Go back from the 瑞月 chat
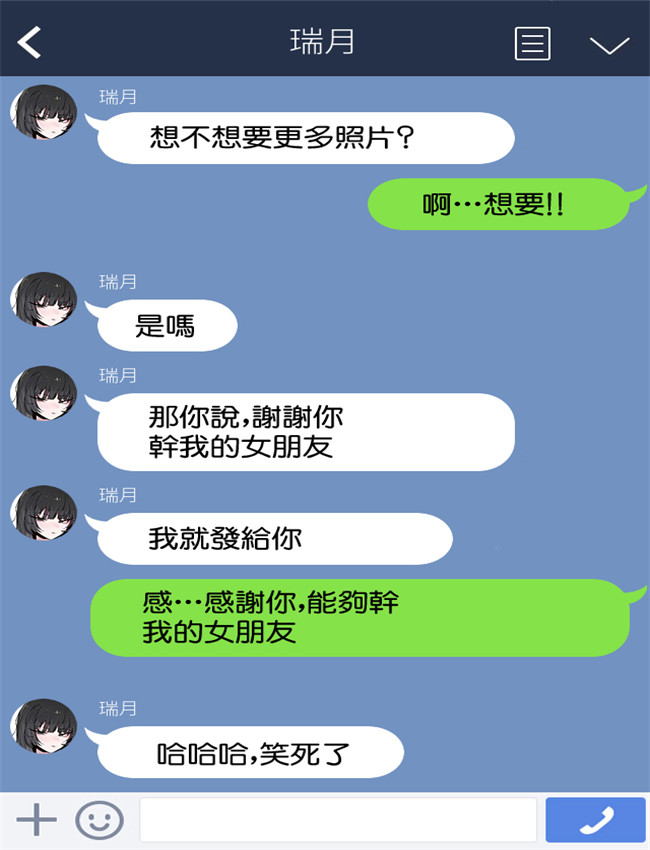Image resolution: width=650 pixels, height=850 pixels. point(30,42)
